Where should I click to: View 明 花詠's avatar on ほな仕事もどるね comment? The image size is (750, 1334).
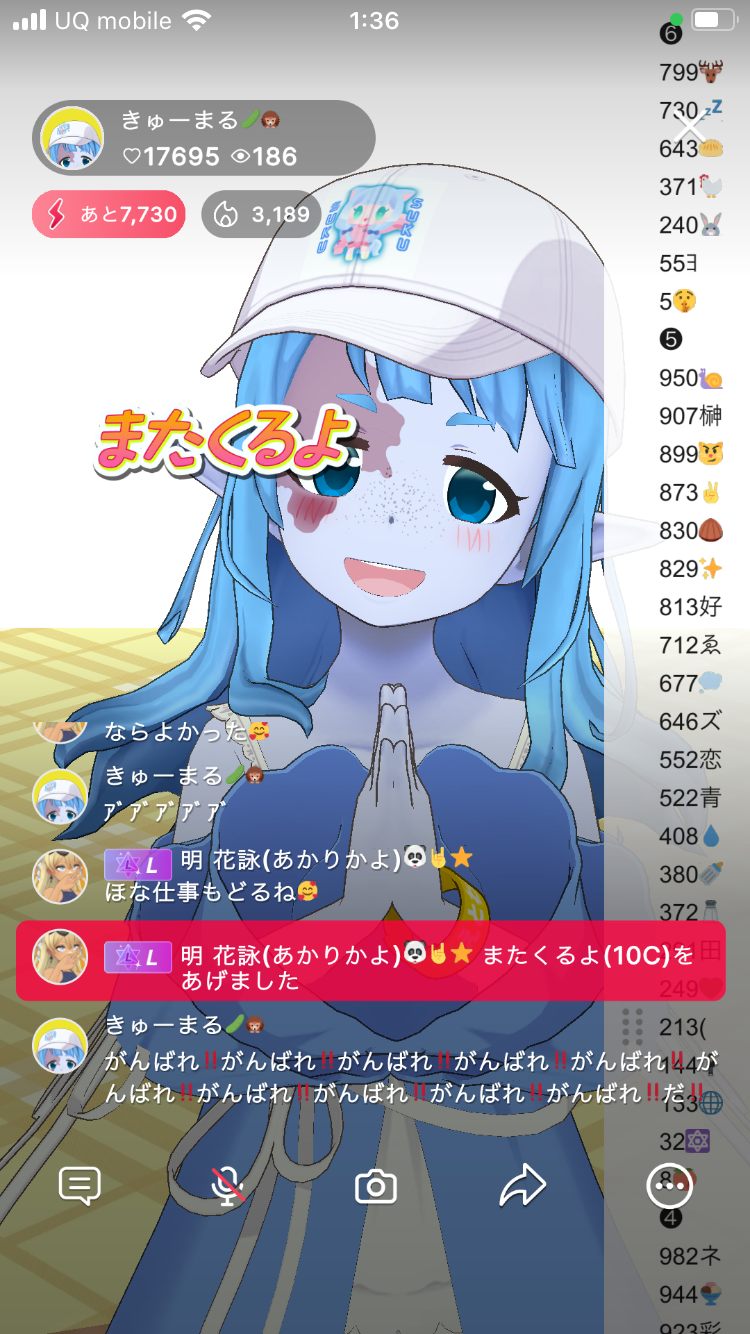point(60,876)
